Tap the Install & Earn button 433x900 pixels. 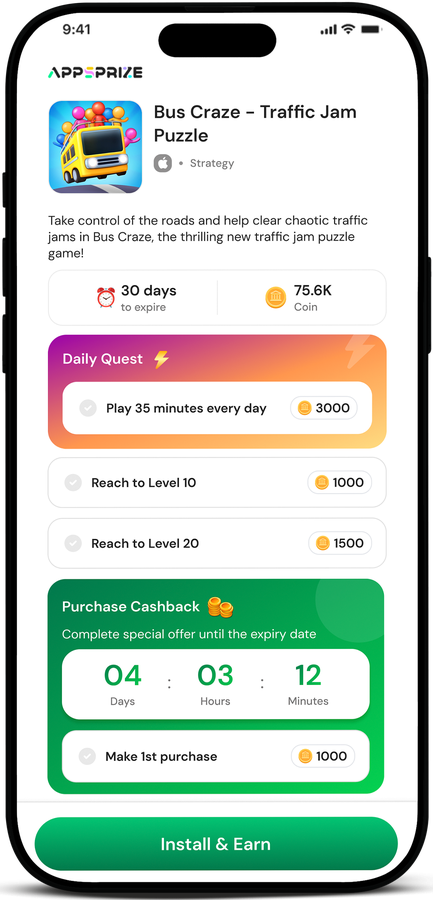(216, 844)
